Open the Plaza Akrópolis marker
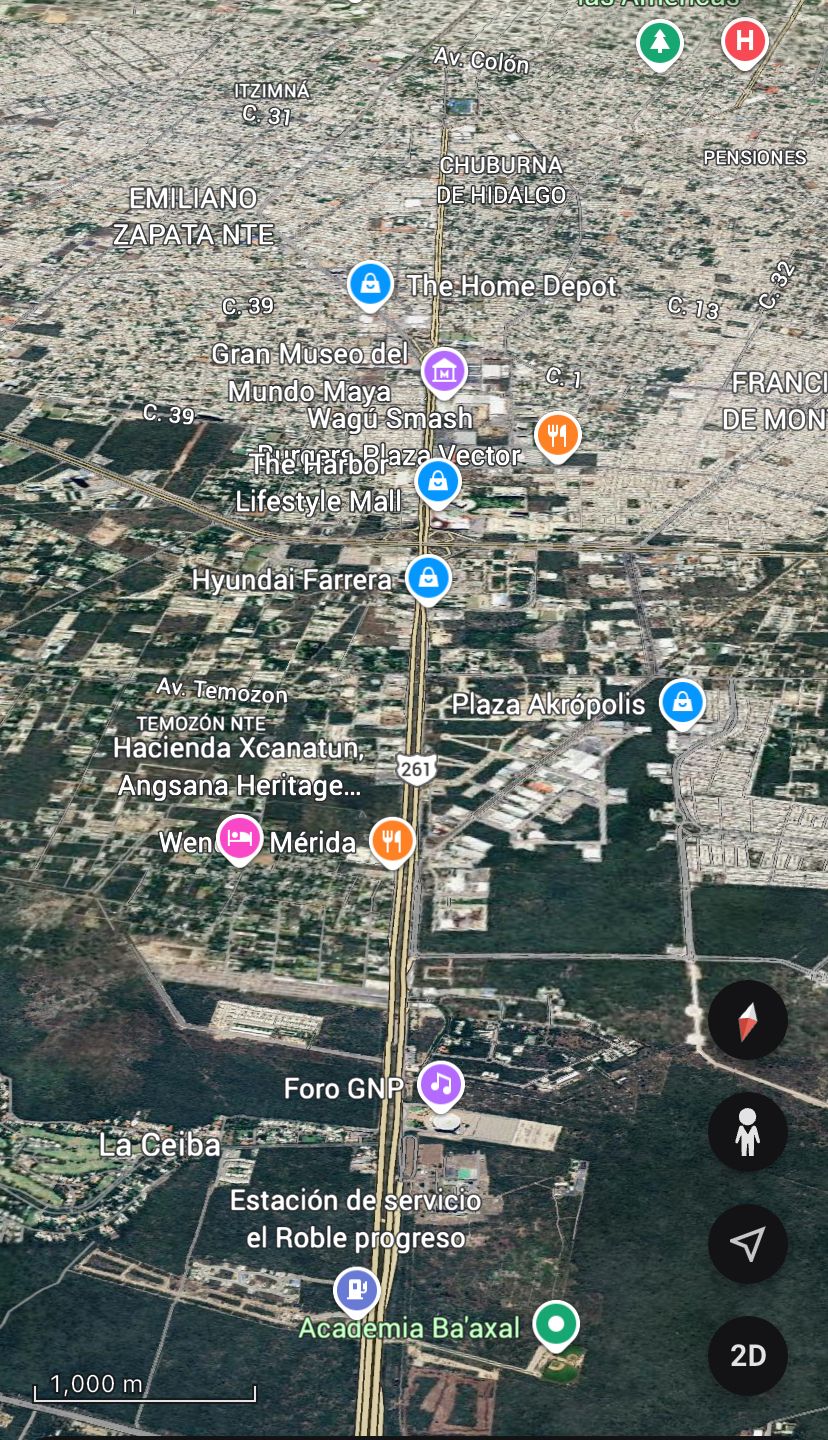 682,702
